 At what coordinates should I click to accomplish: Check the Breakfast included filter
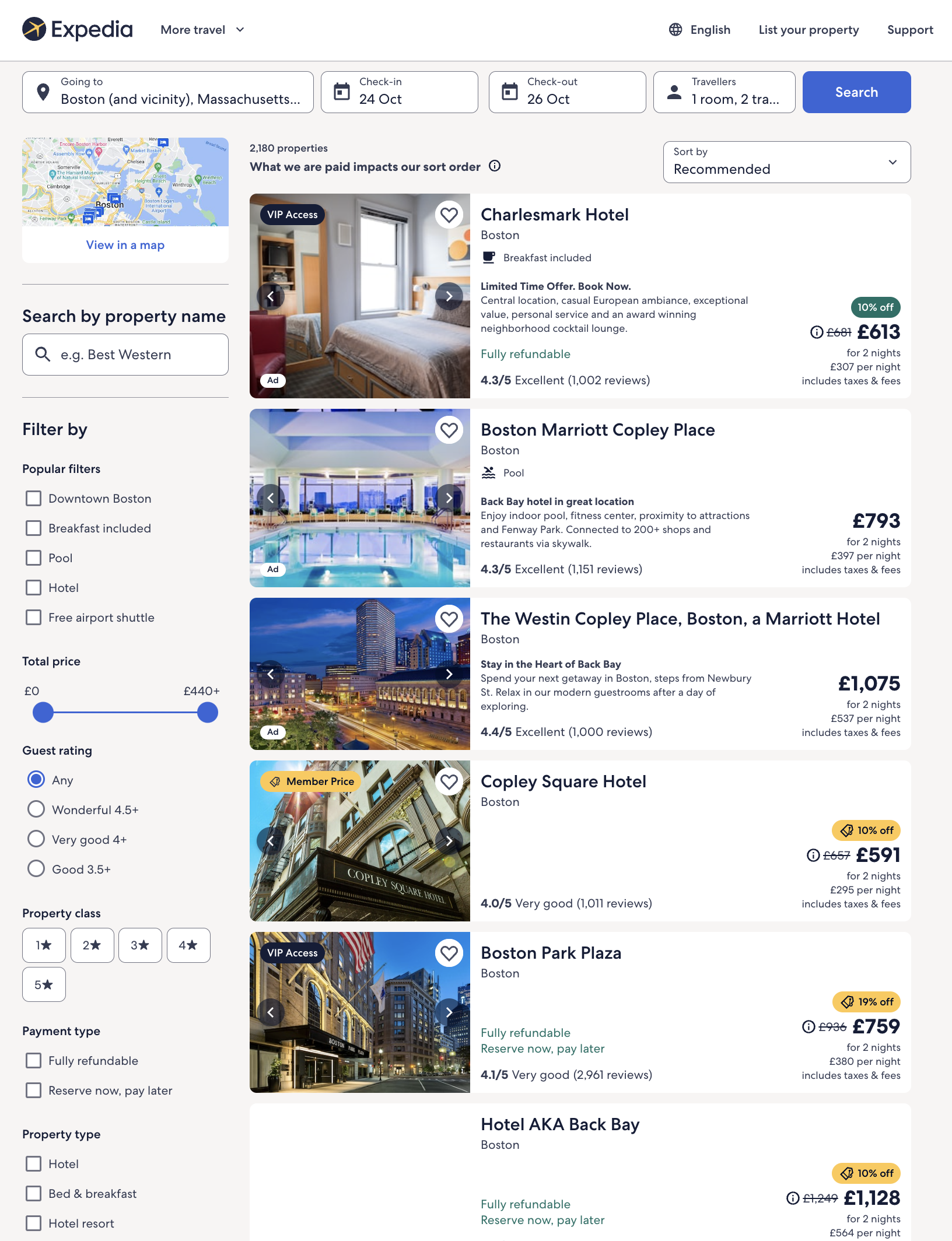coord(34,528)
